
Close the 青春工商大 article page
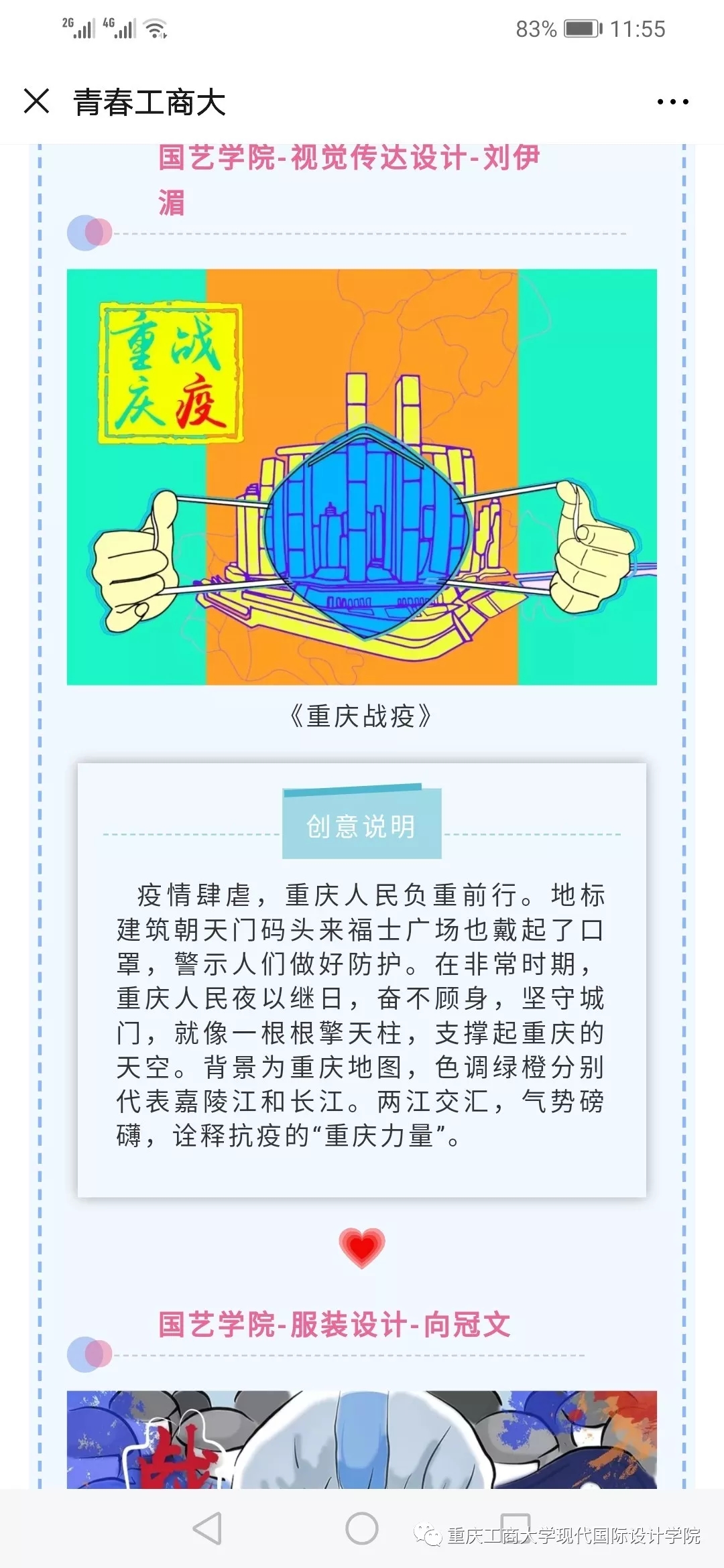pos(36,102)
